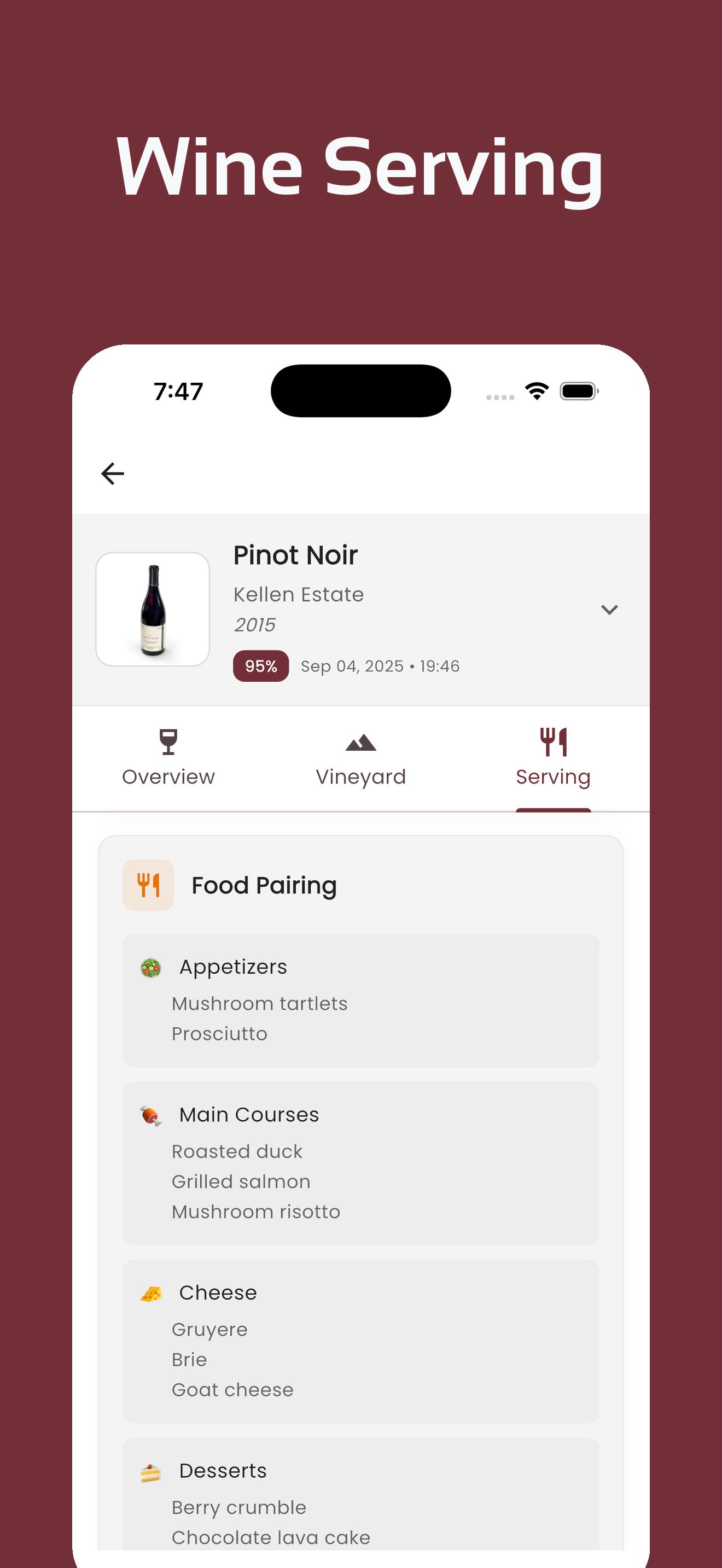Tap the Overview wine glass icon
The image size is (722, 1568).
[167, 745]
